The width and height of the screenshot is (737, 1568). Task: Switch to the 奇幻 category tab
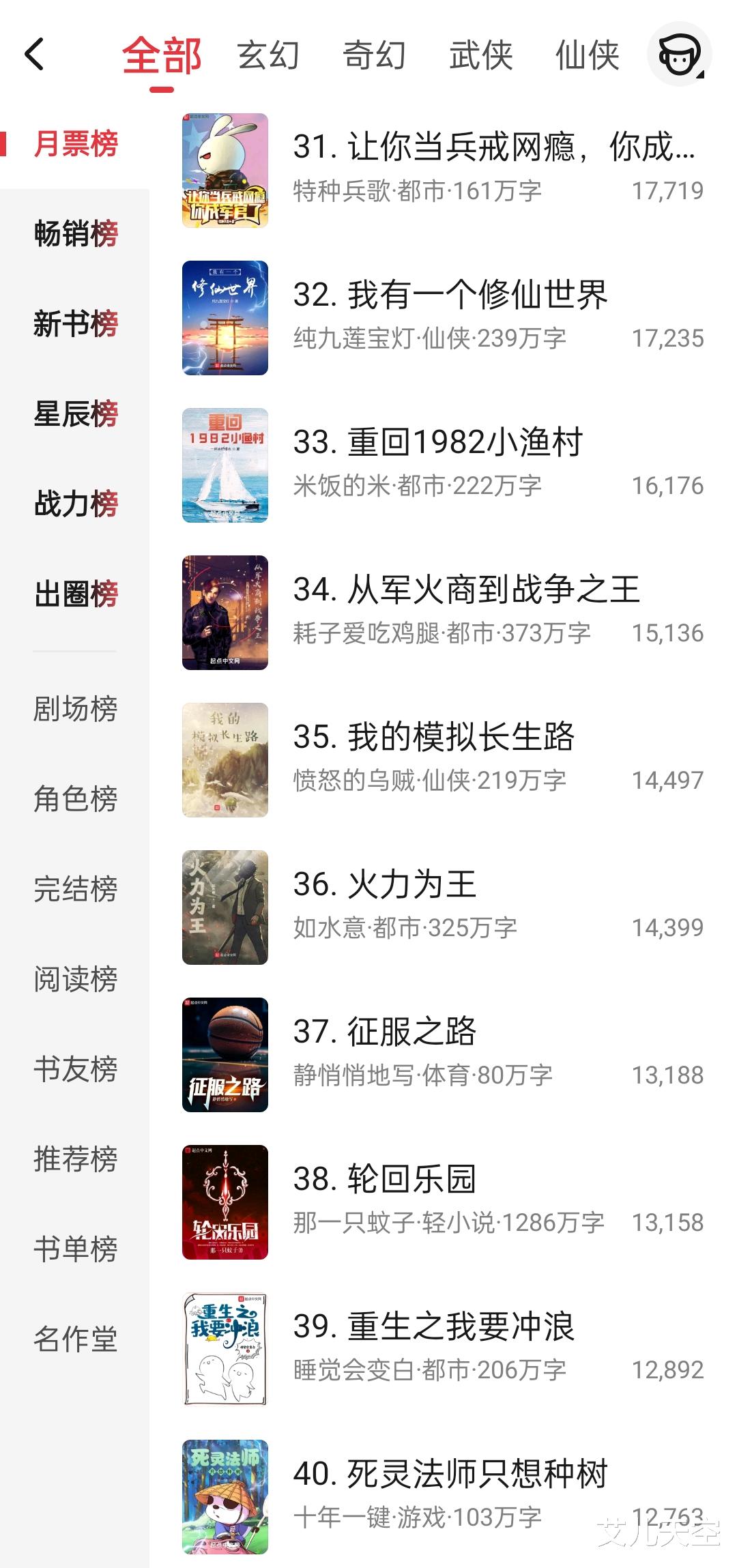coord(374,55)
